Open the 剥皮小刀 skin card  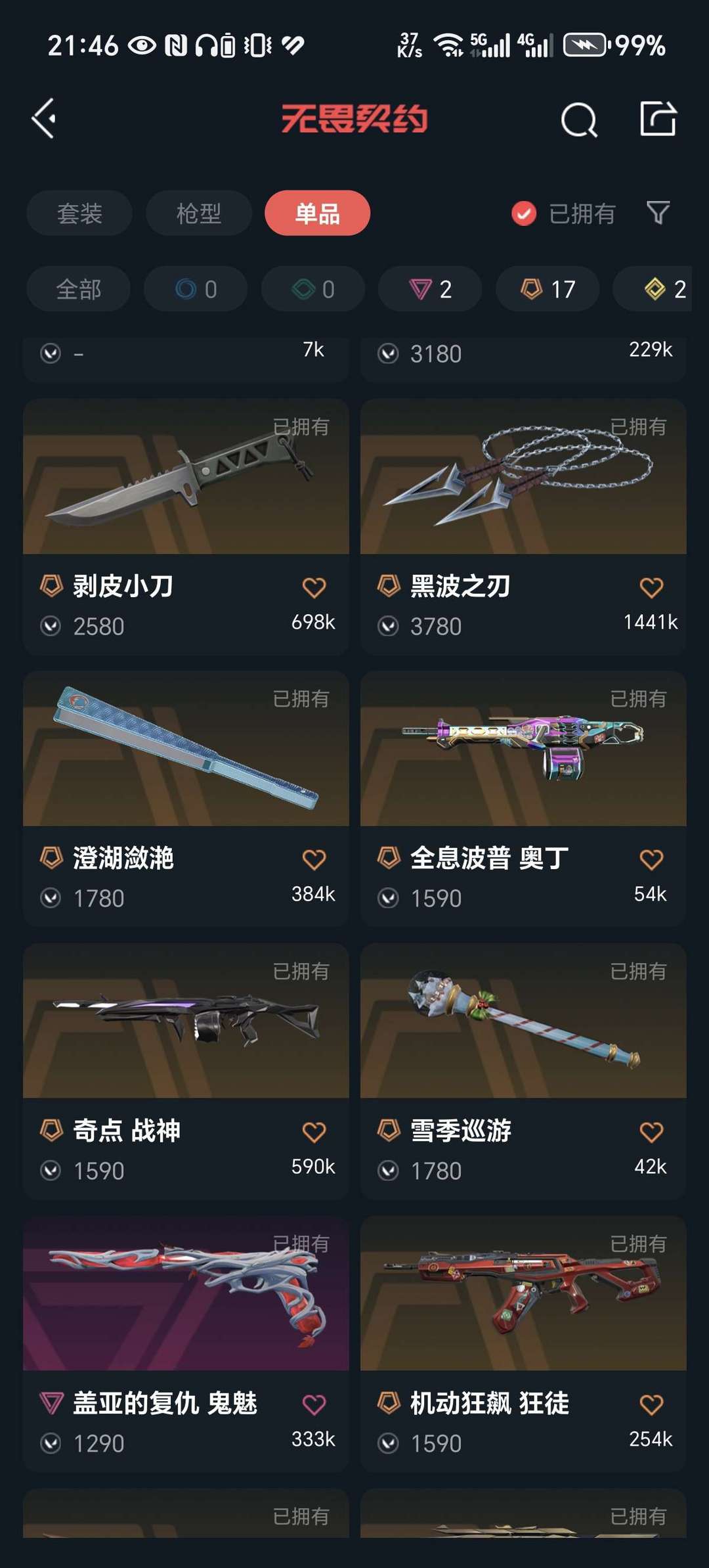(186, 526)
